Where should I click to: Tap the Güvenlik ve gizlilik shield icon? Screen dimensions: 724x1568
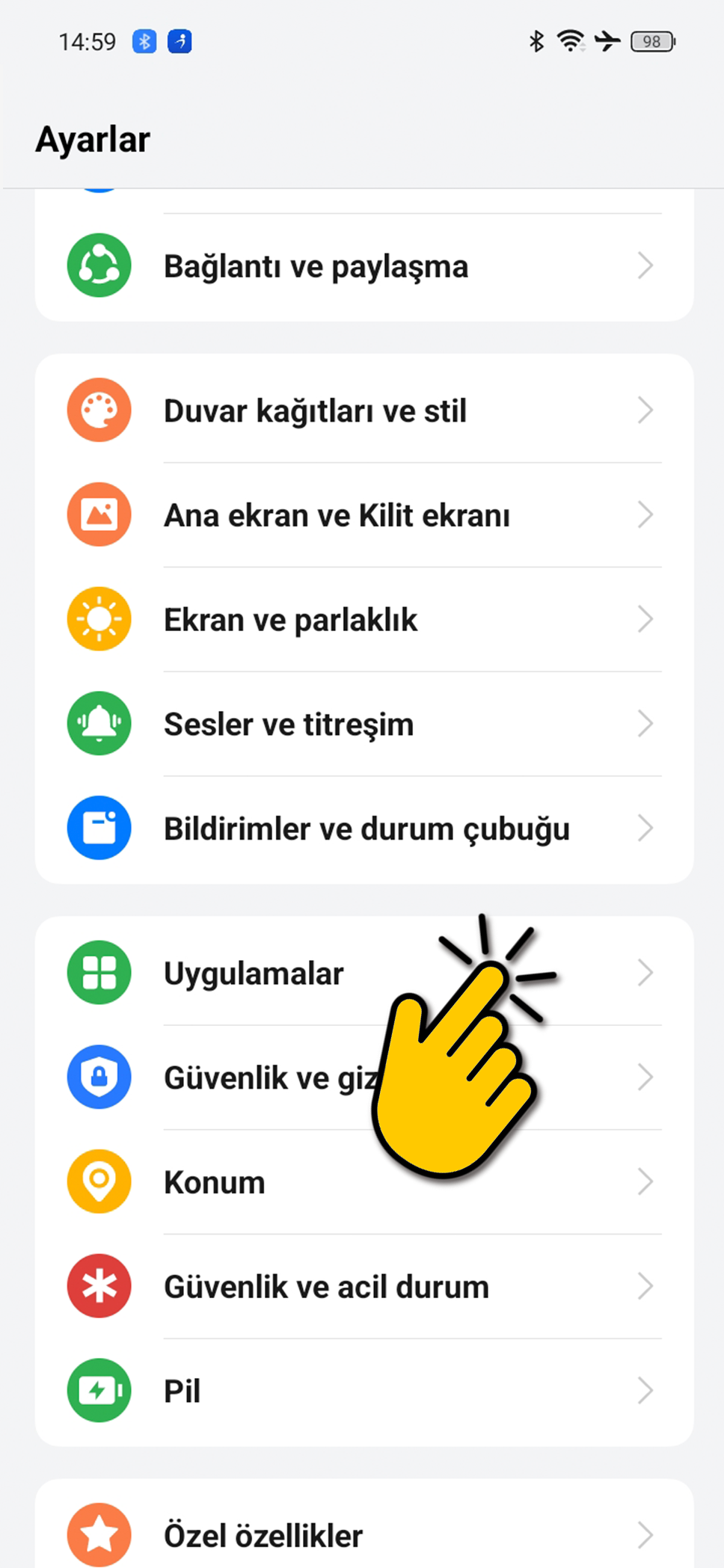[x=99, y=1077]
